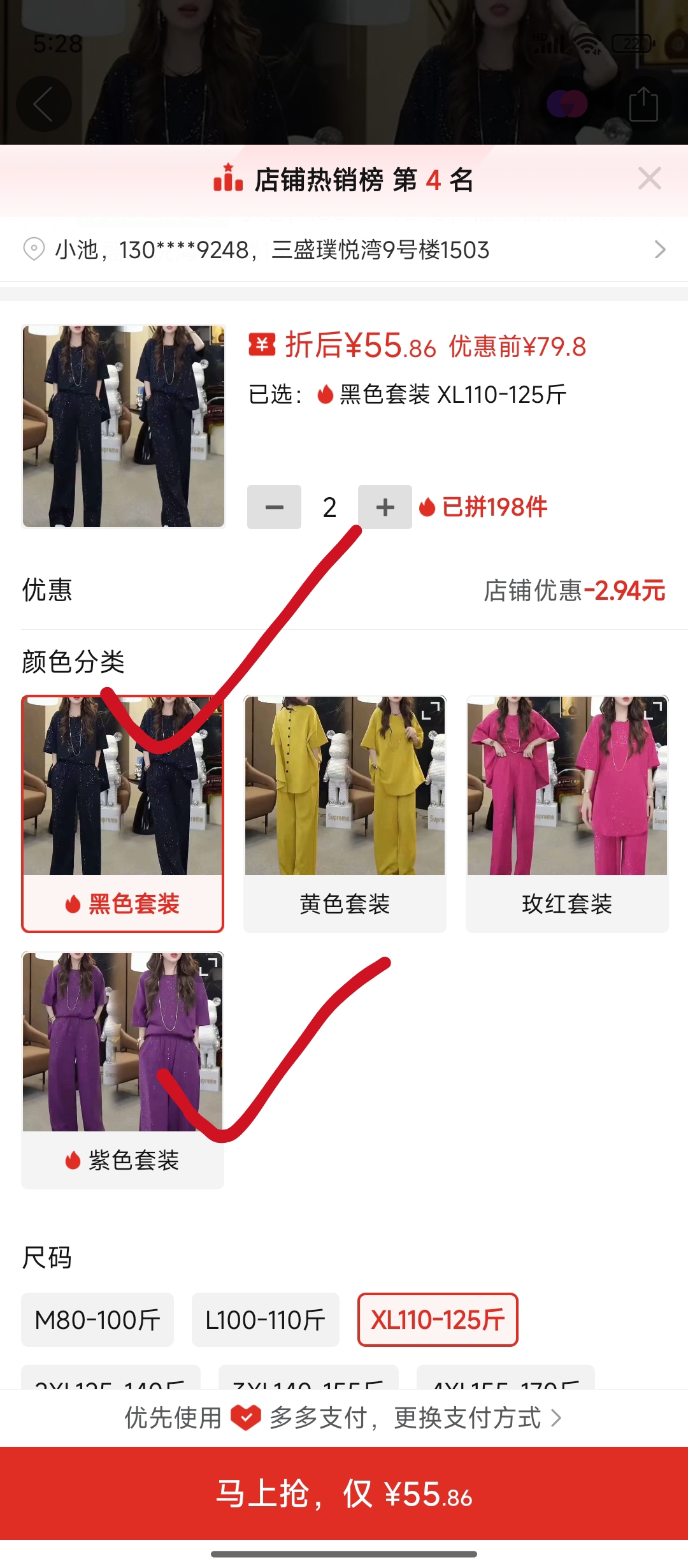Share this product via the share icon
This screenshot has width=688, height=1568.
(x=643, y=104)
